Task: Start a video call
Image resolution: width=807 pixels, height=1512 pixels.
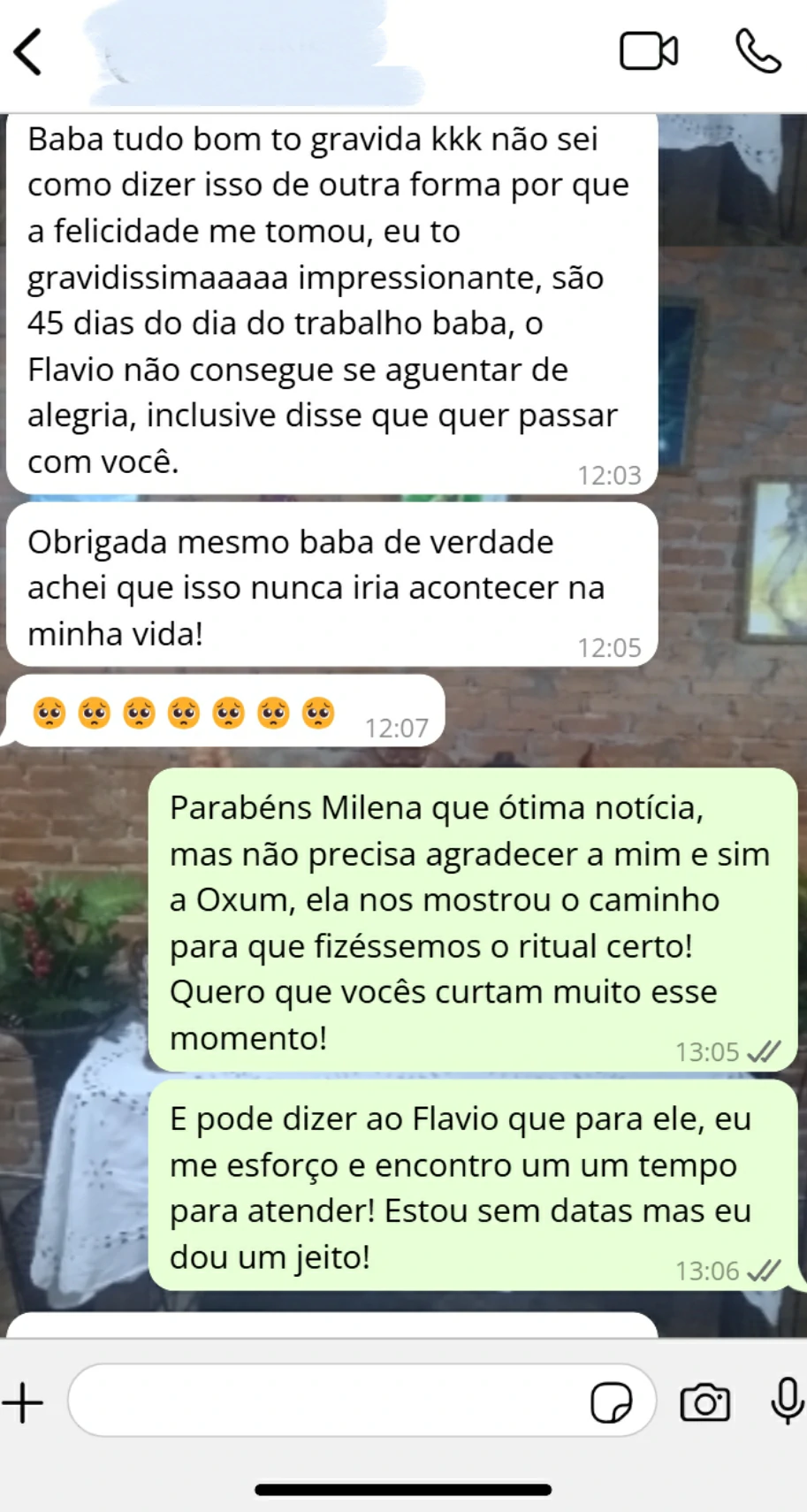Action: [x=649, y=51]
